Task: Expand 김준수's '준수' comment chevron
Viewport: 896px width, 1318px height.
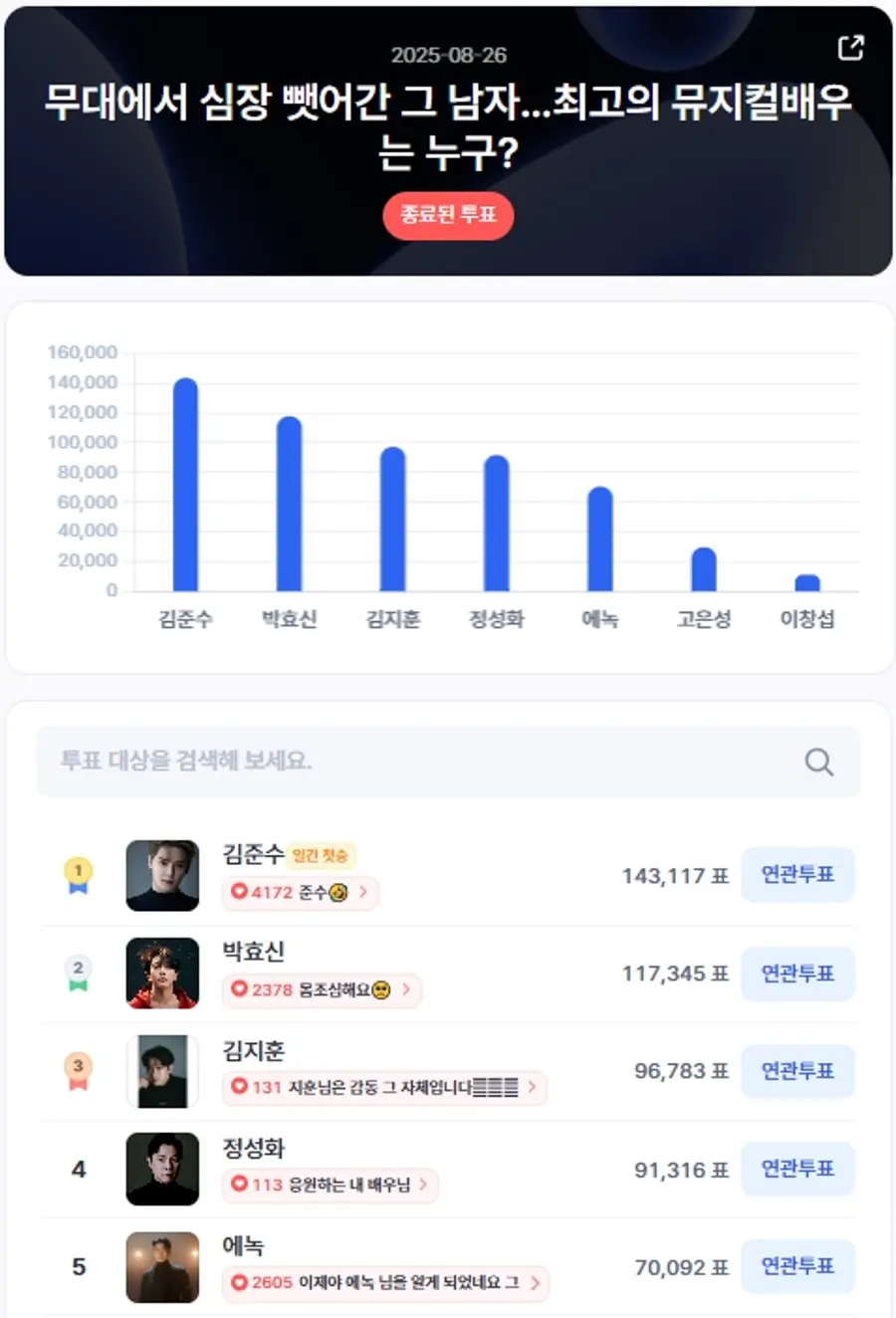Action: [364, 893]
